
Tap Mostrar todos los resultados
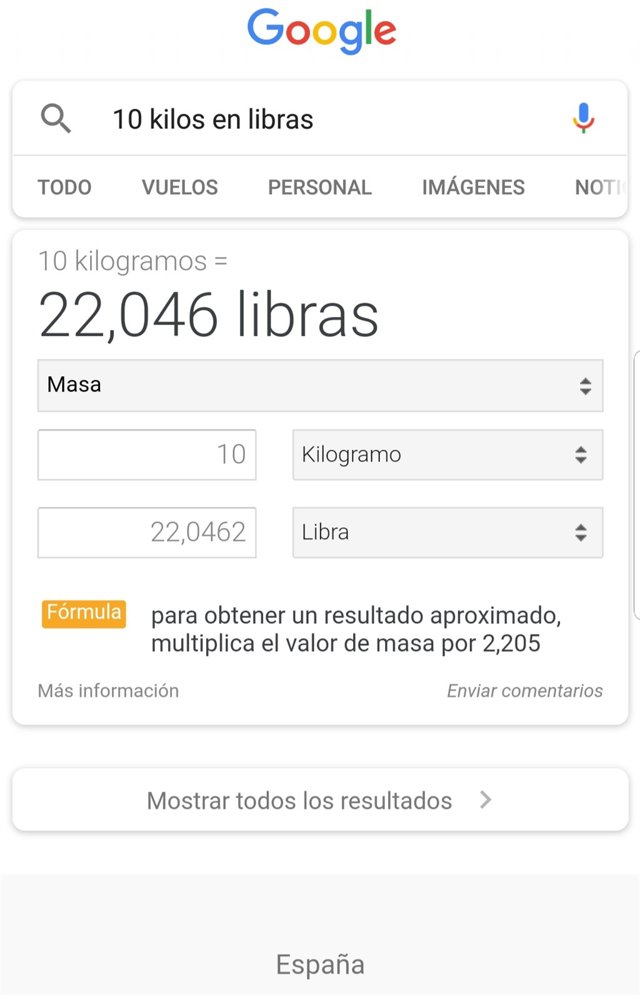tap(320, 800)
